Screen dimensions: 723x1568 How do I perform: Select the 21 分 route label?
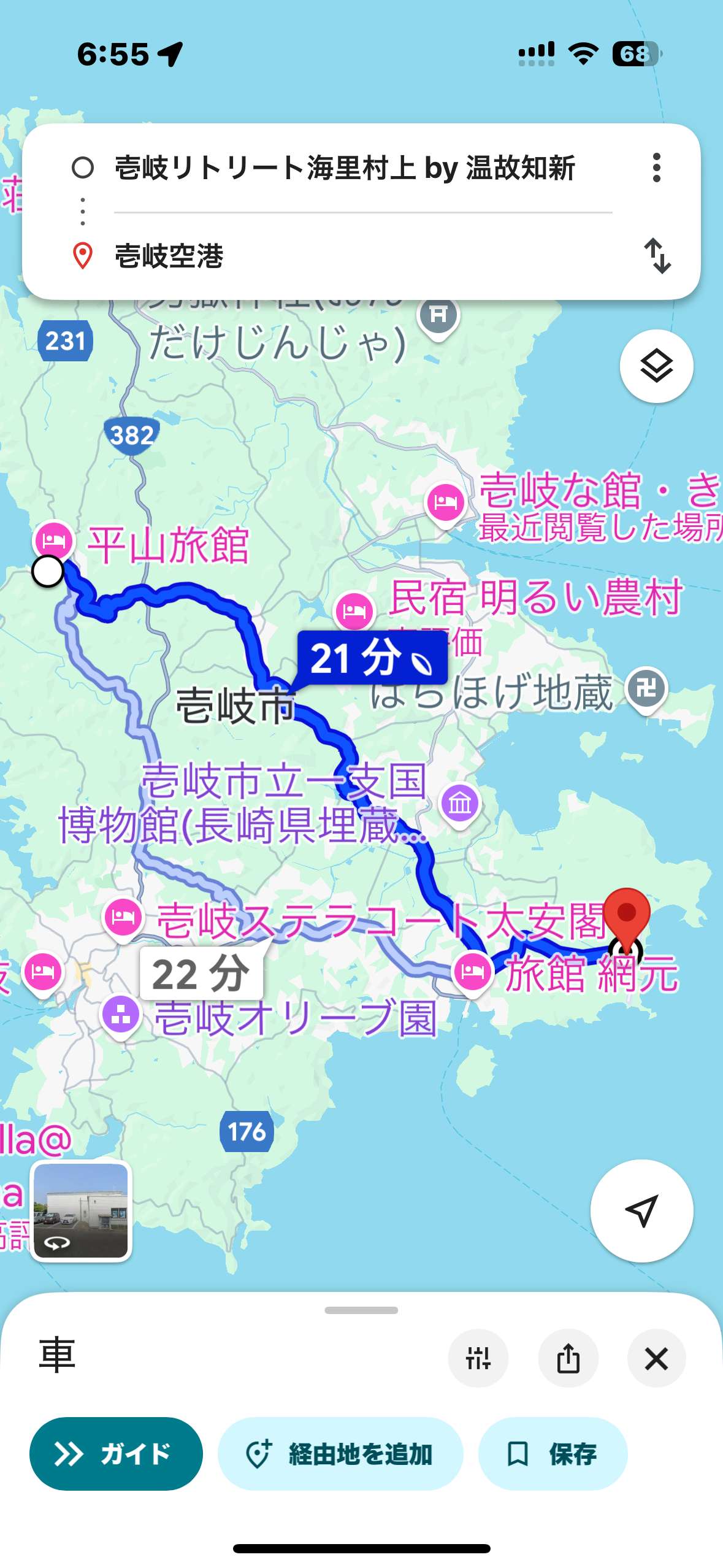pyautogui.click(x=372, y=658)
